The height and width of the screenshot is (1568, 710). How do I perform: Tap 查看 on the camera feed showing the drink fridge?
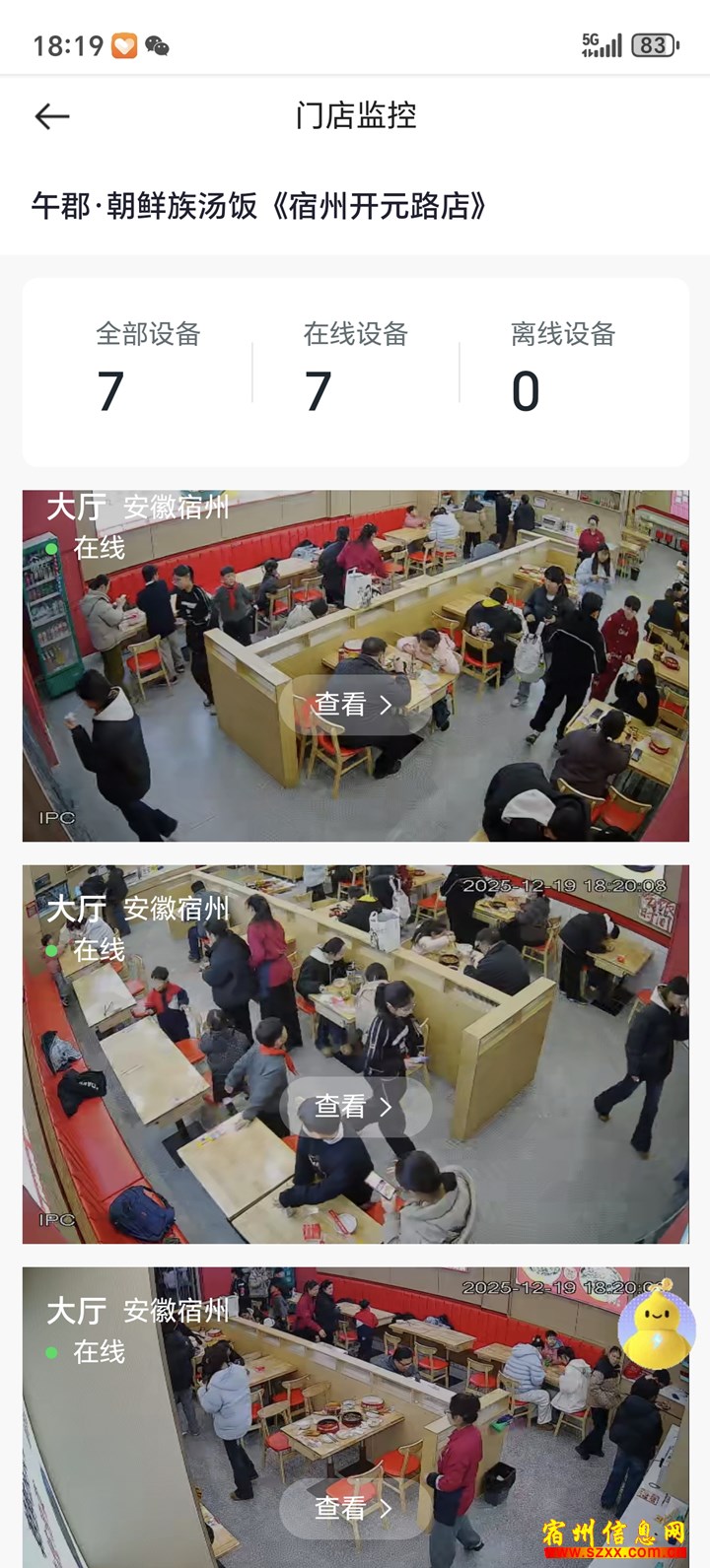(354, 705)
